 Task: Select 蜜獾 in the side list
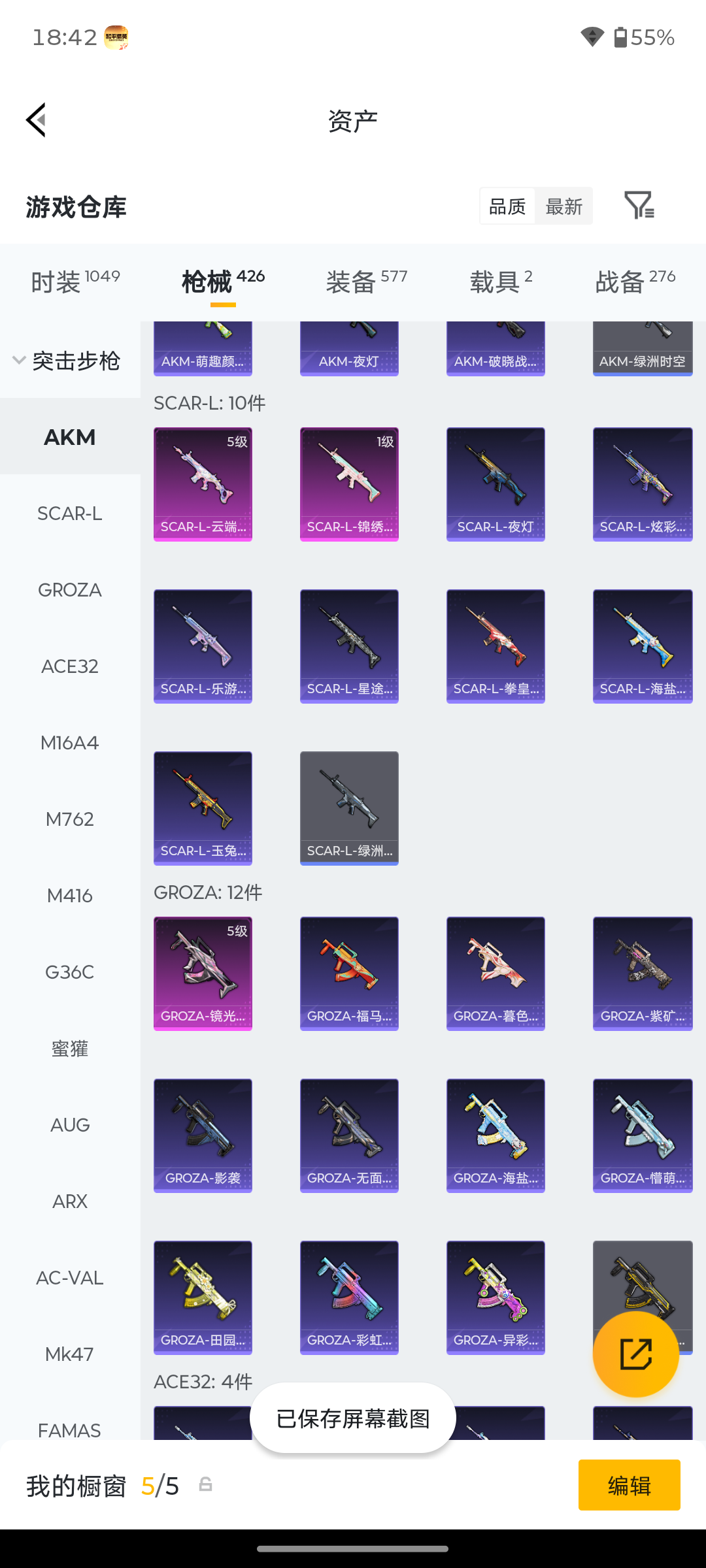coord(70,1049)
